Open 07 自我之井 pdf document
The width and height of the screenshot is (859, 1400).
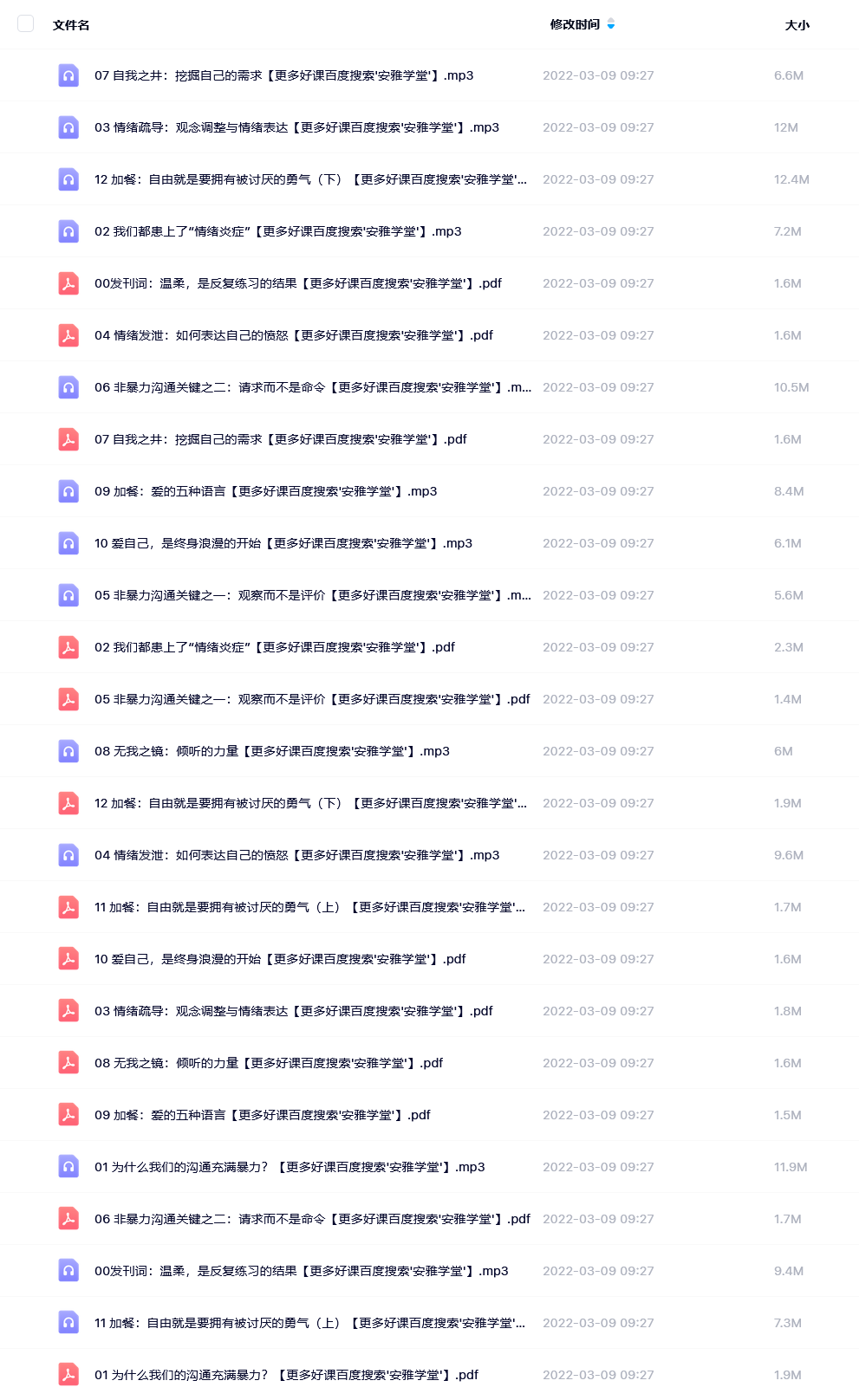point(280,439)
